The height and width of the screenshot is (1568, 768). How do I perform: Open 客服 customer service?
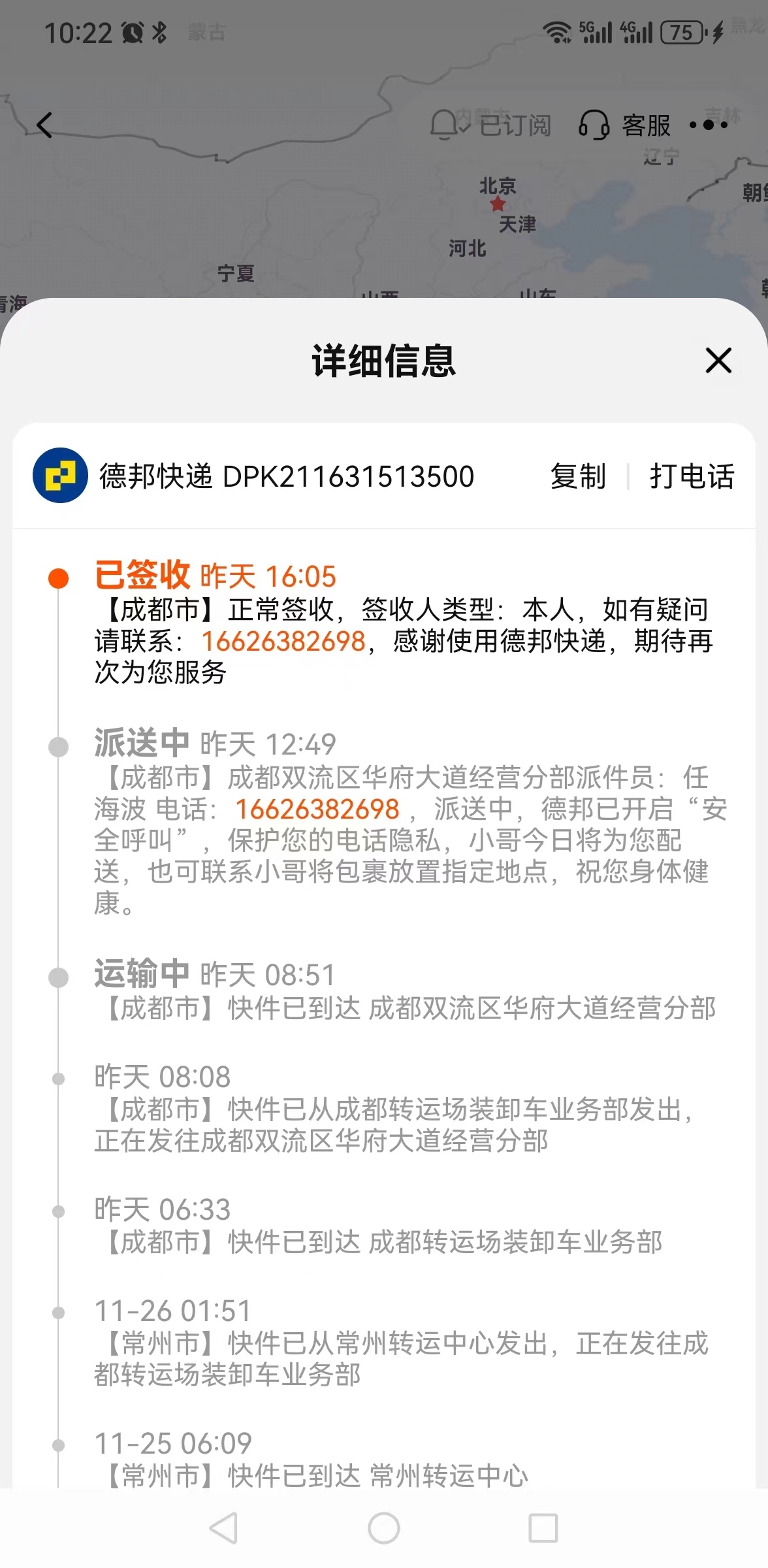pyautogui.click(x=625, y=125)
